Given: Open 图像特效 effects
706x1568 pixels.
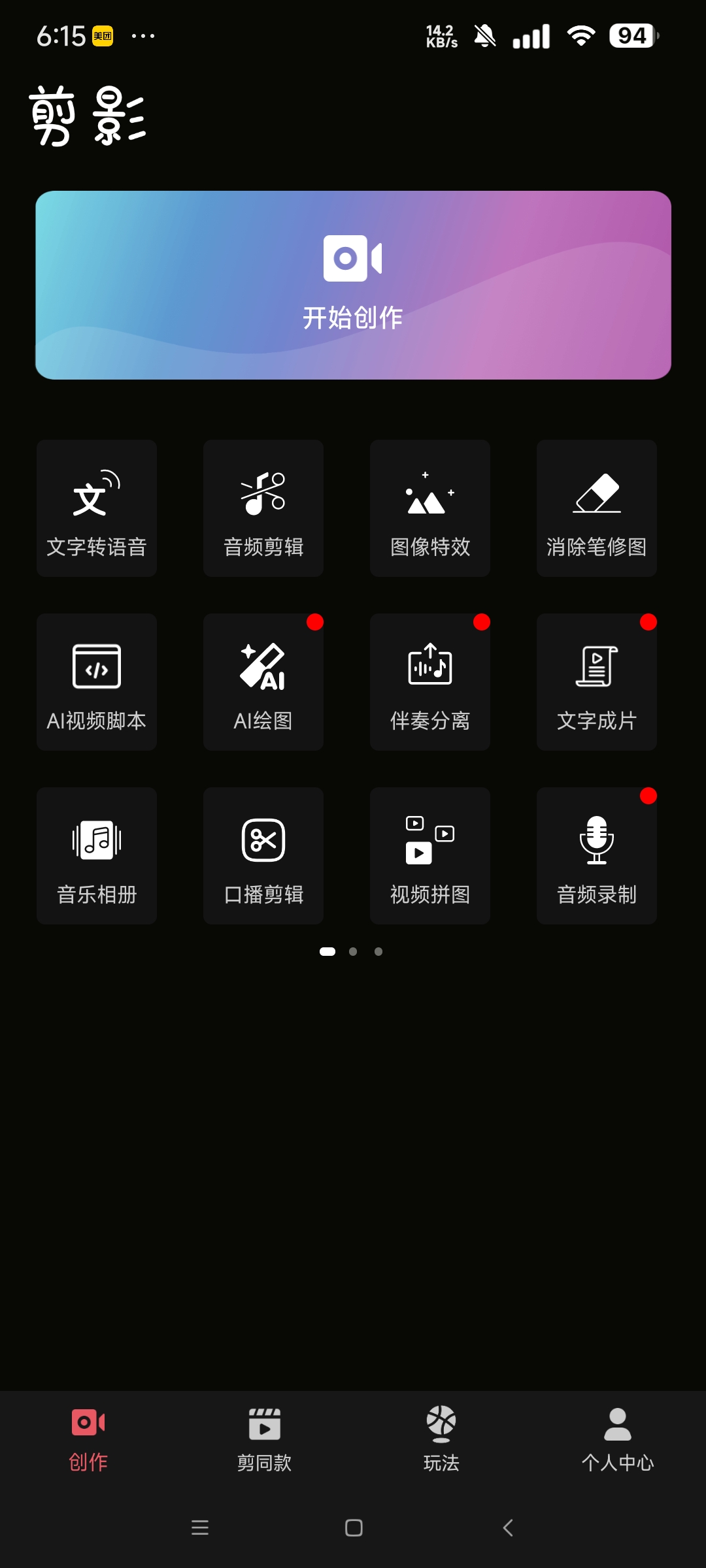Looking at the screenshot, I should [430, 508].
